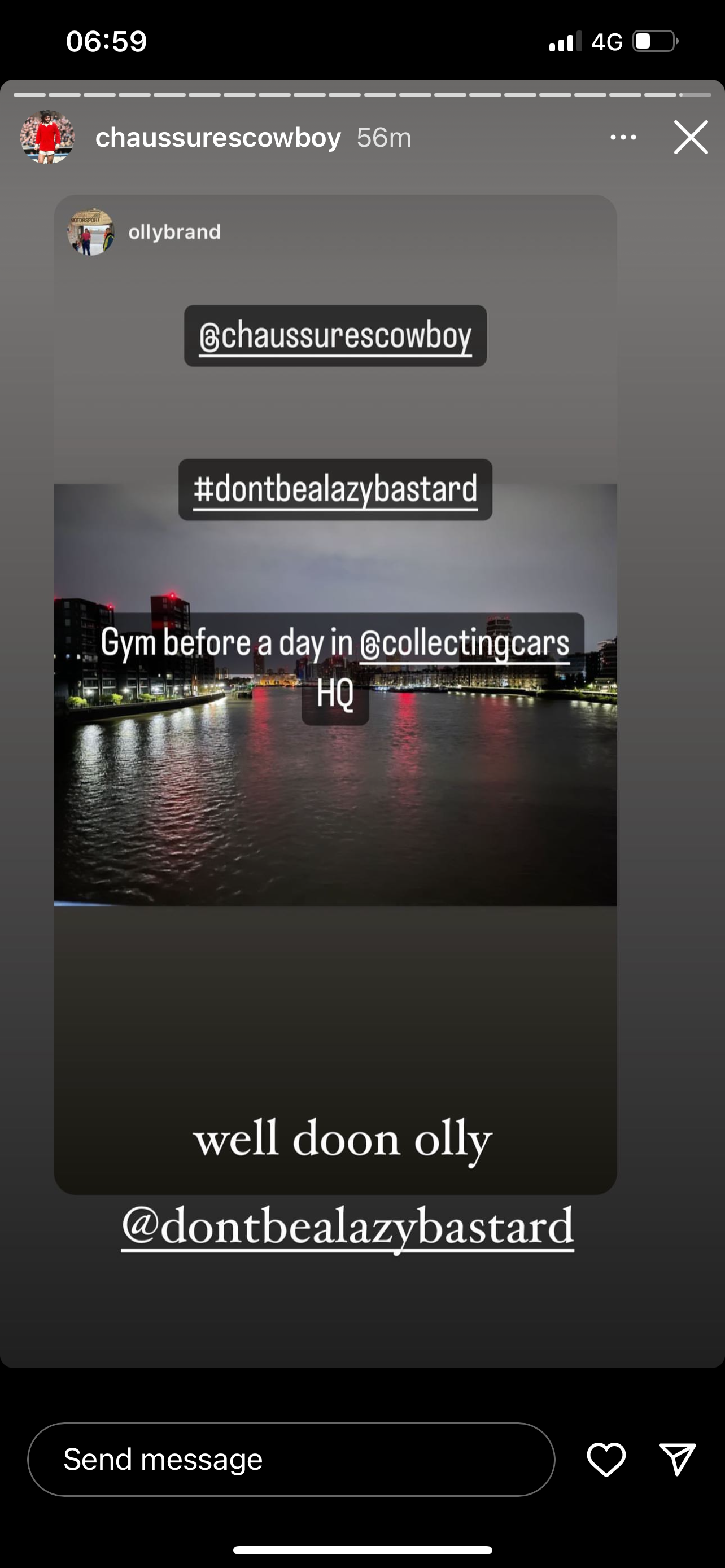Share story via paper plane icon

pos(677,1459)
